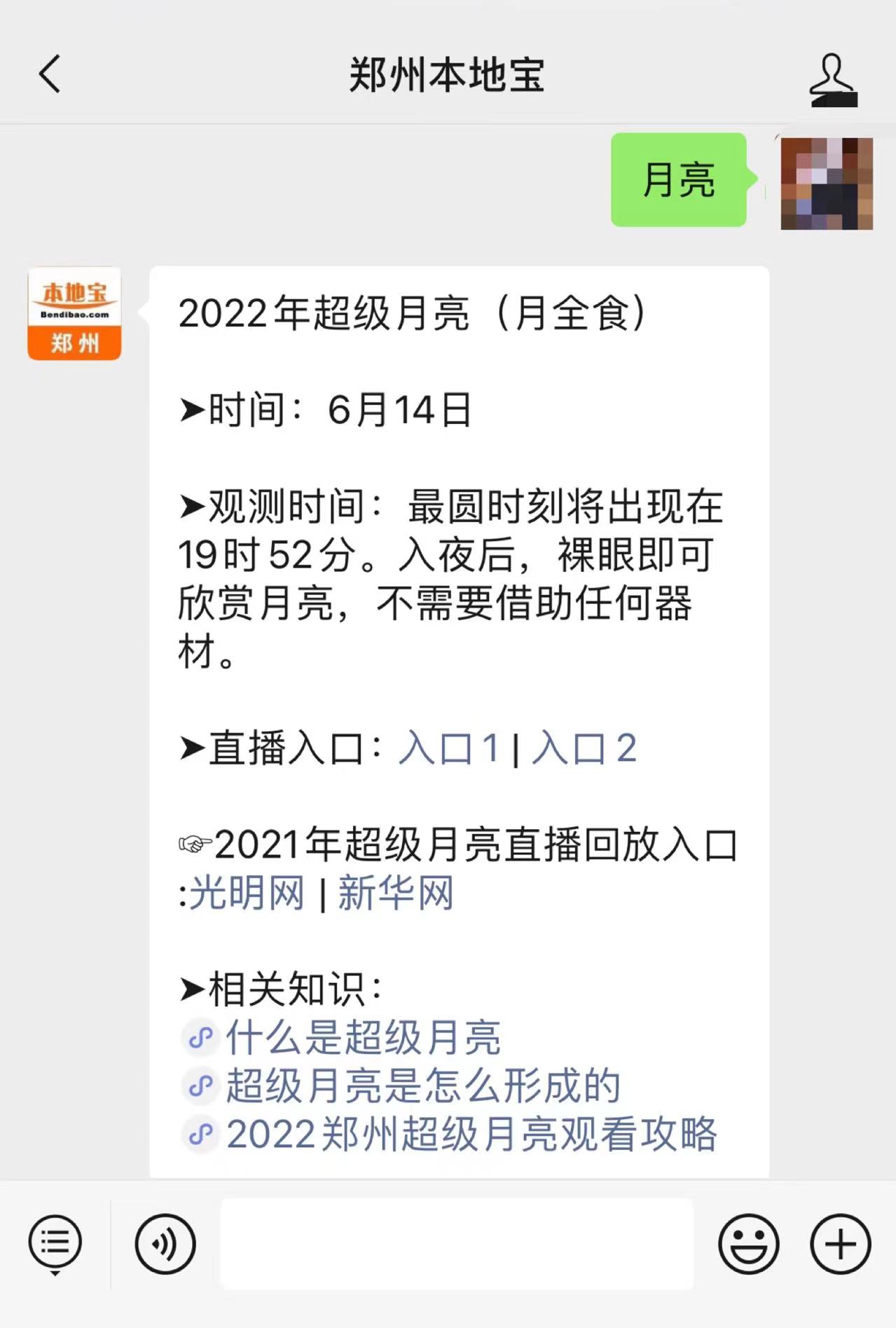Open the plus attachment menu
Viewport: 896px width, 1328px height.
point(840,1244)
